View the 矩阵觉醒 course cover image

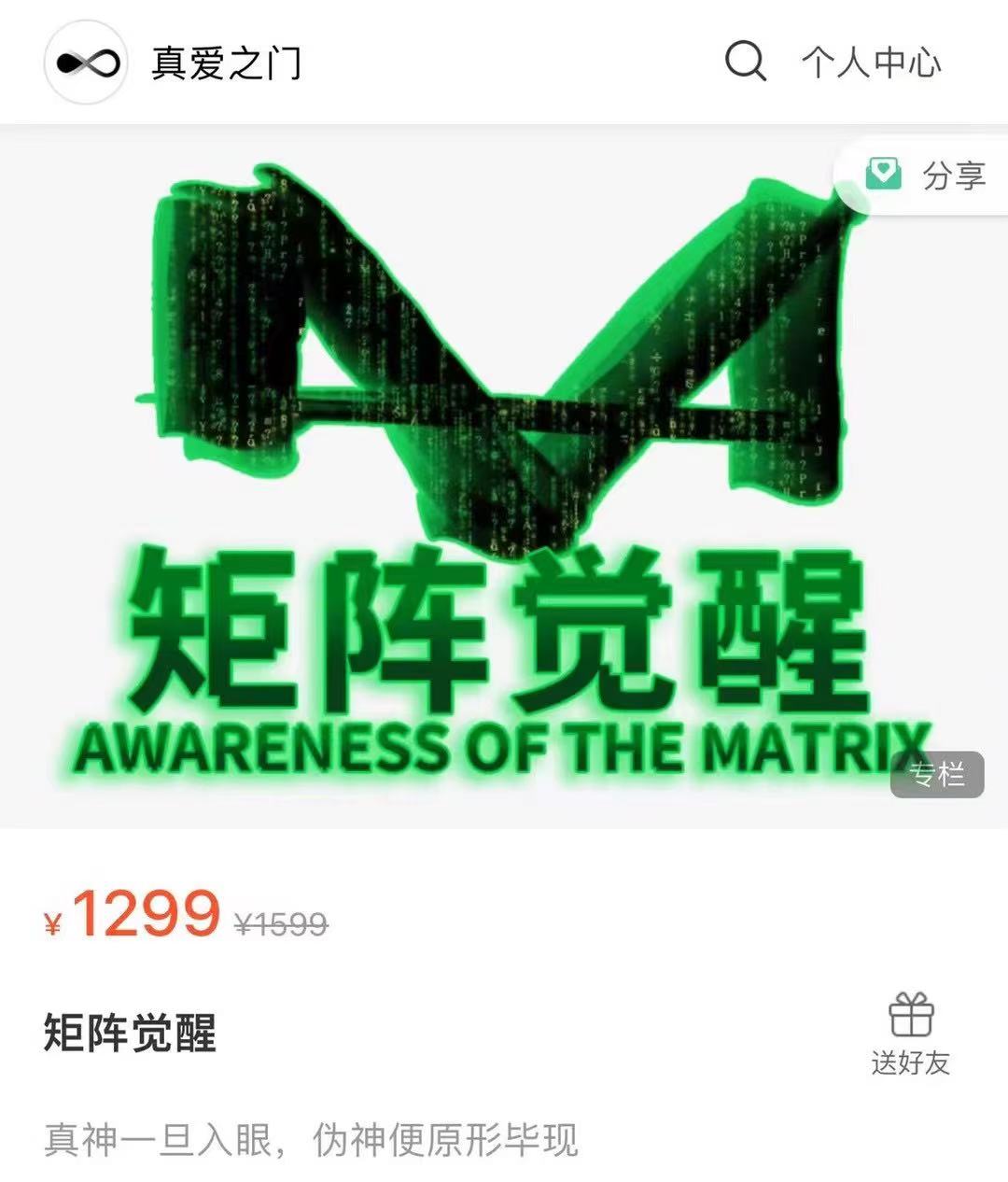[x=504, y=476]
